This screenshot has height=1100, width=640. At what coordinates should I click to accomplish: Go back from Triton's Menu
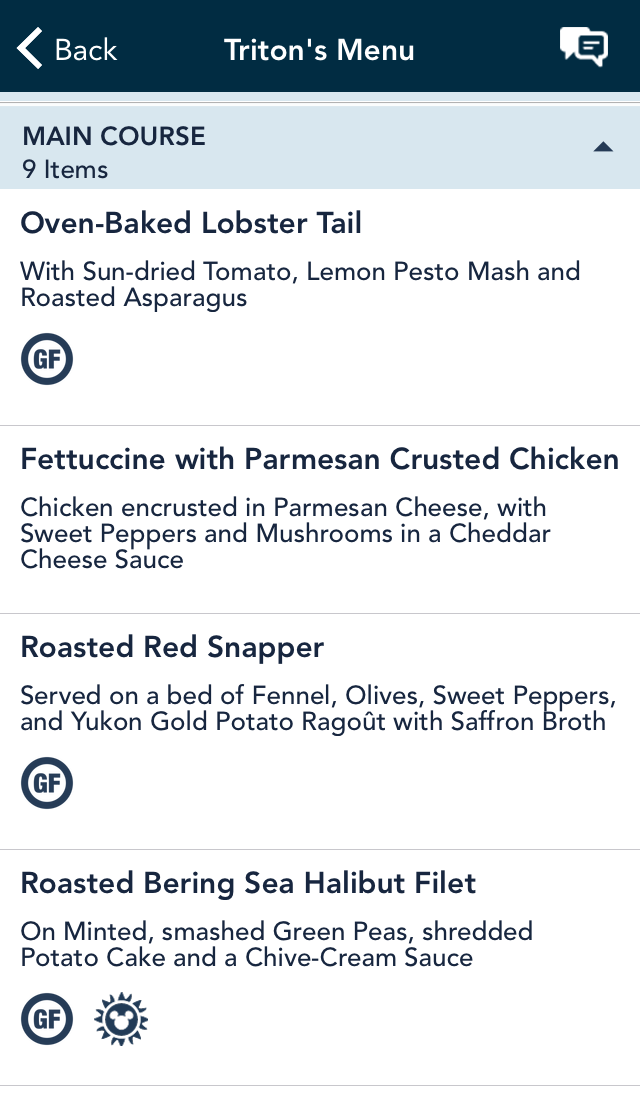point(67,49)
